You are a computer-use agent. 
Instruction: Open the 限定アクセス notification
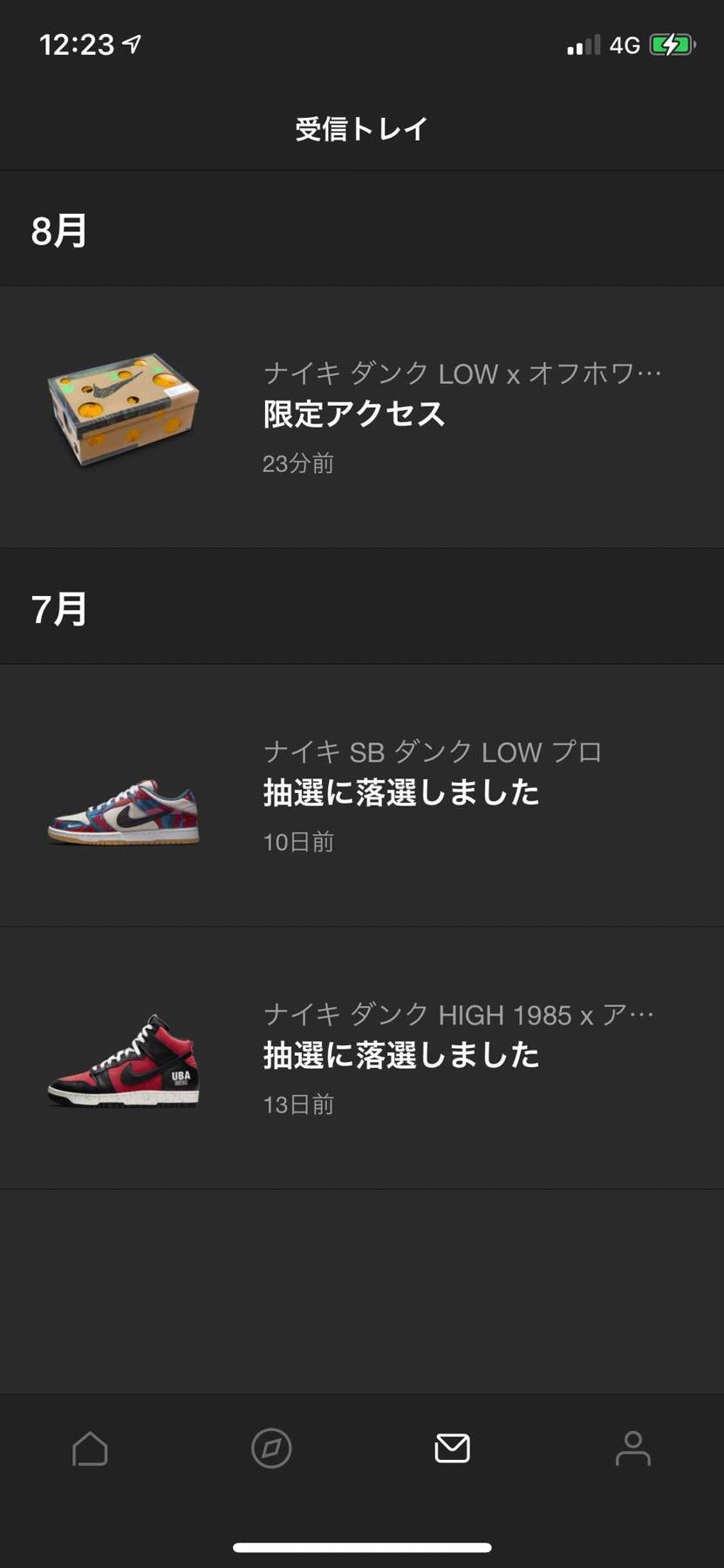point(362,414)
